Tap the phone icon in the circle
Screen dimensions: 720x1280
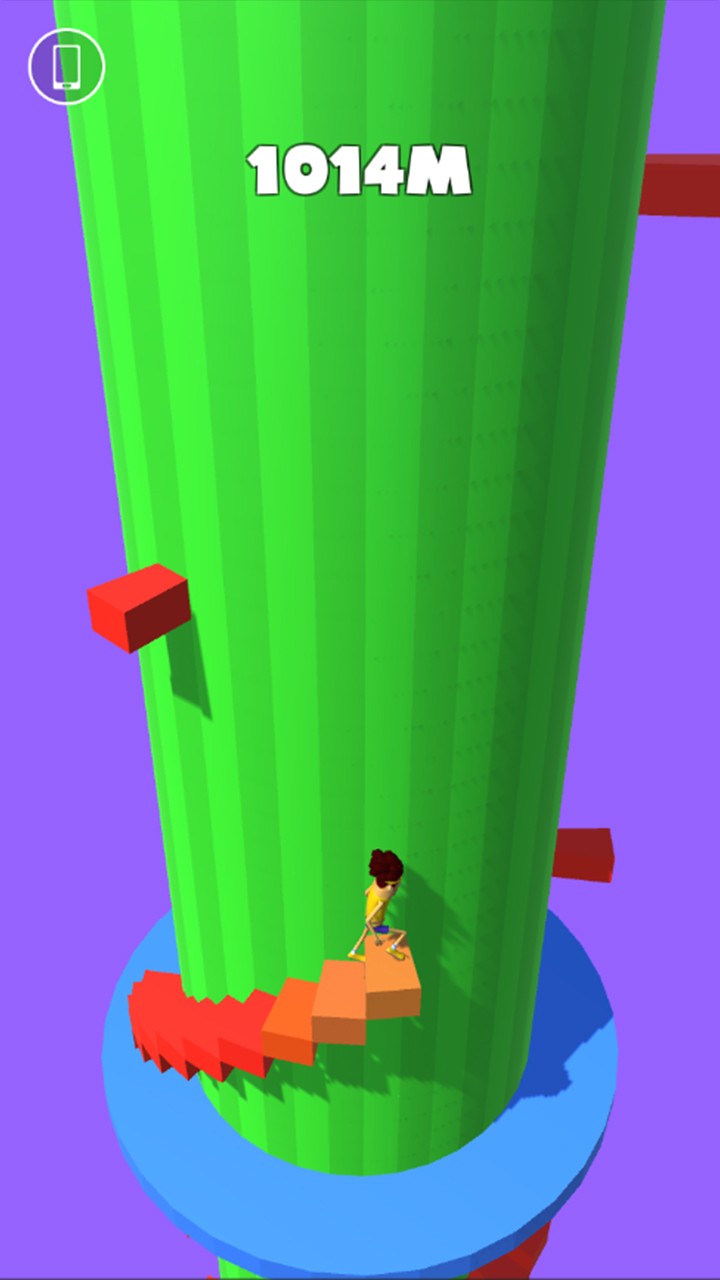point(66,66)
